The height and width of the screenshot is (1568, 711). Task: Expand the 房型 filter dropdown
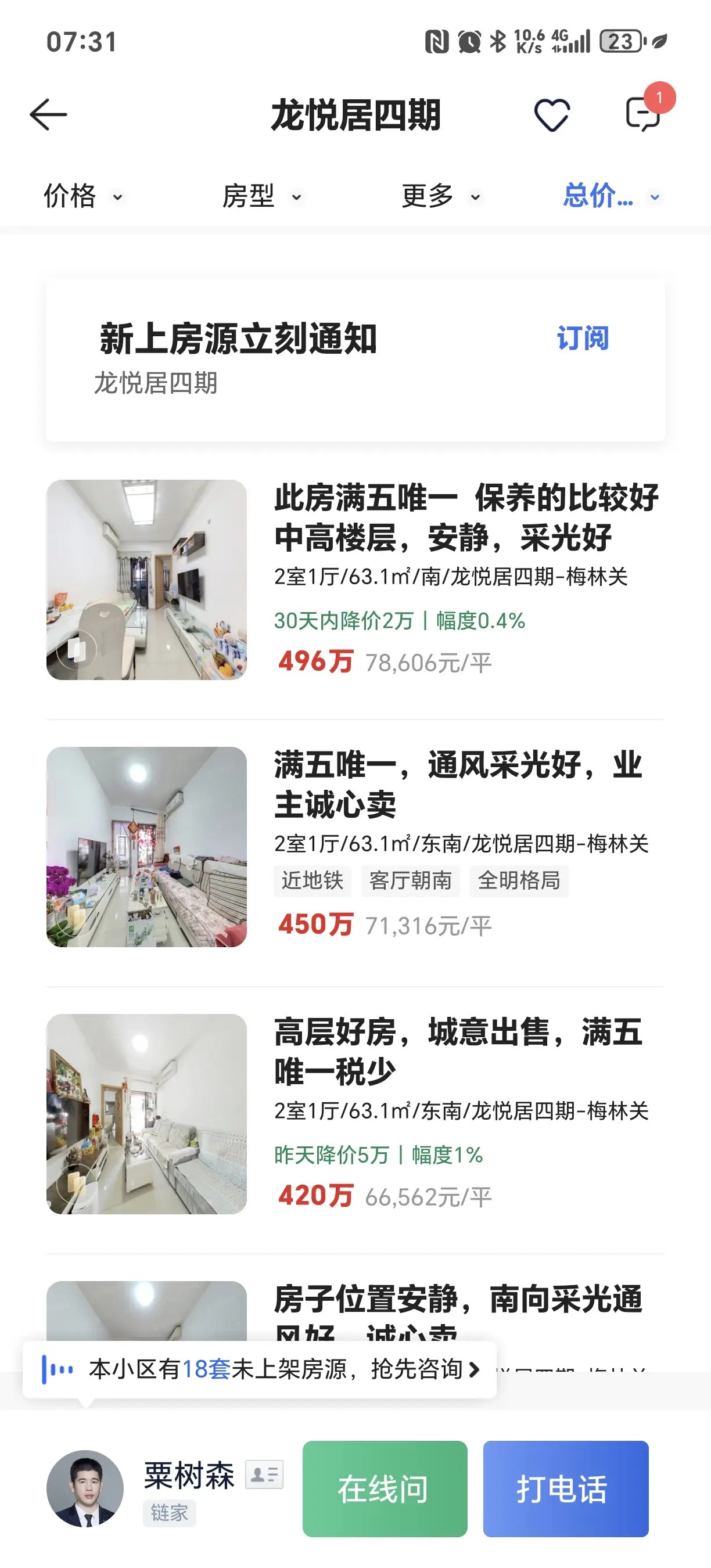pos(262,196)
